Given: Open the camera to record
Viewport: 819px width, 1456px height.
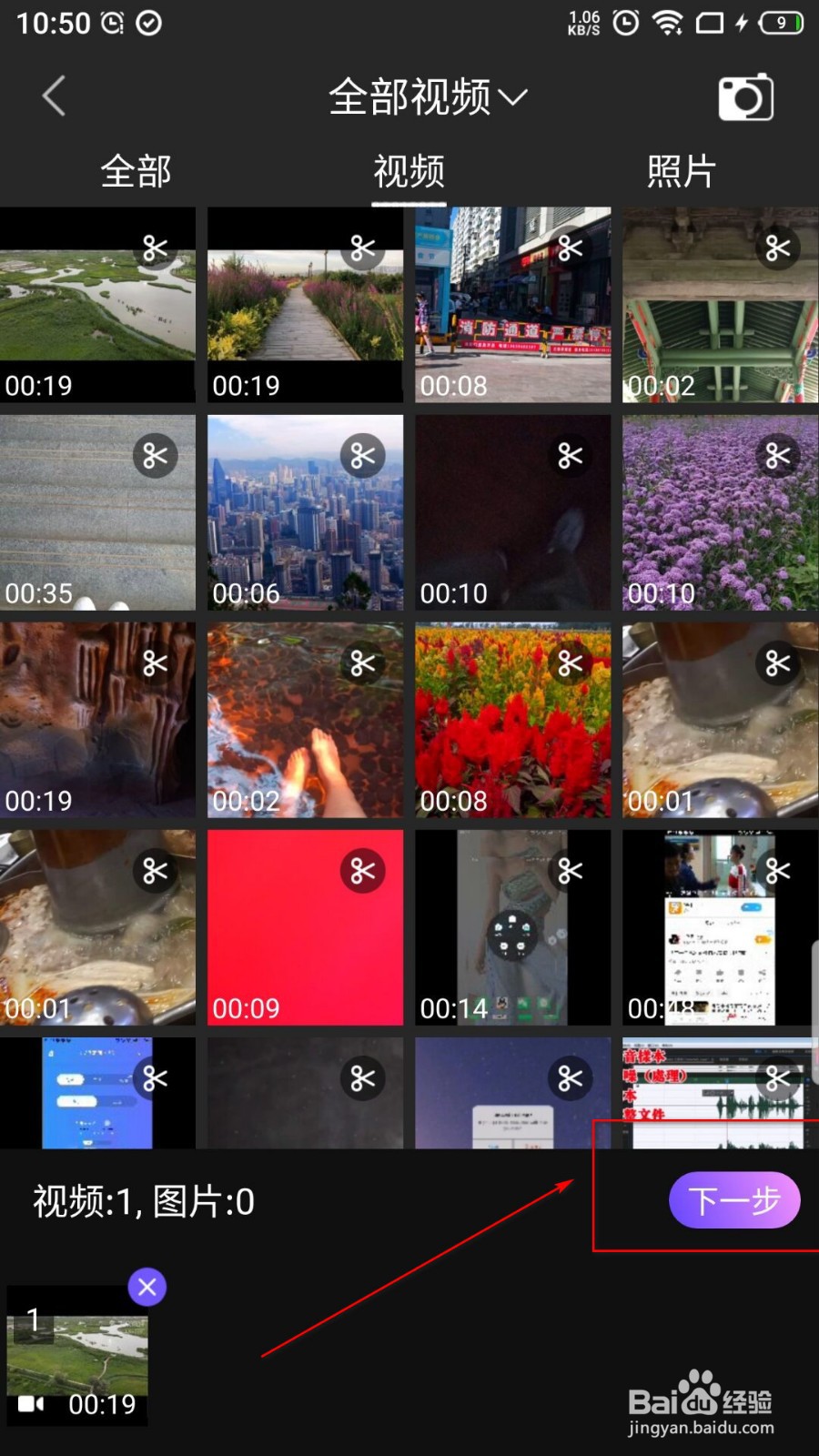Looking at the screenshot, I should pyautogui.click(x=745, y=97).
